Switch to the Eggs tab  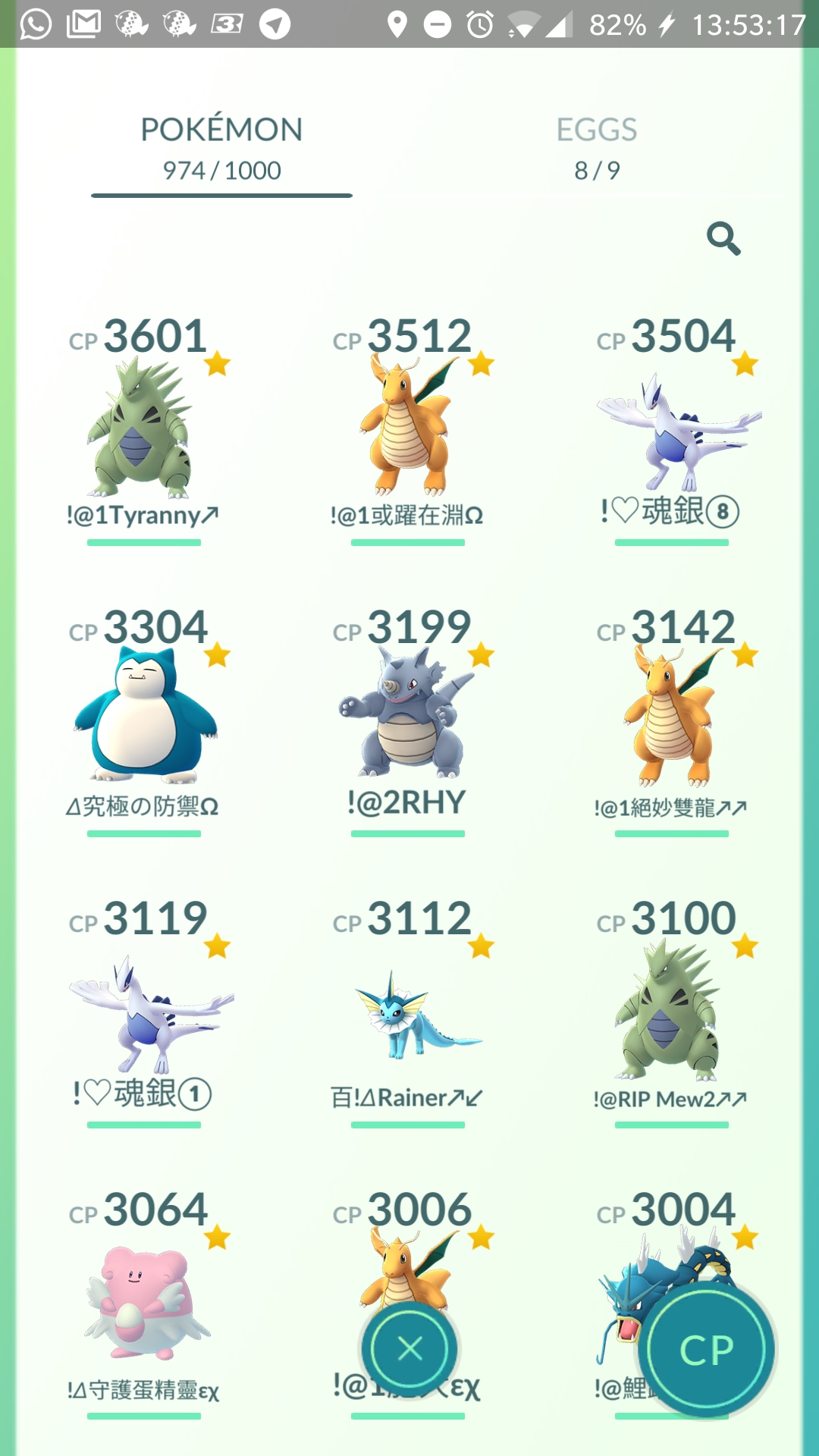(597, 149)
